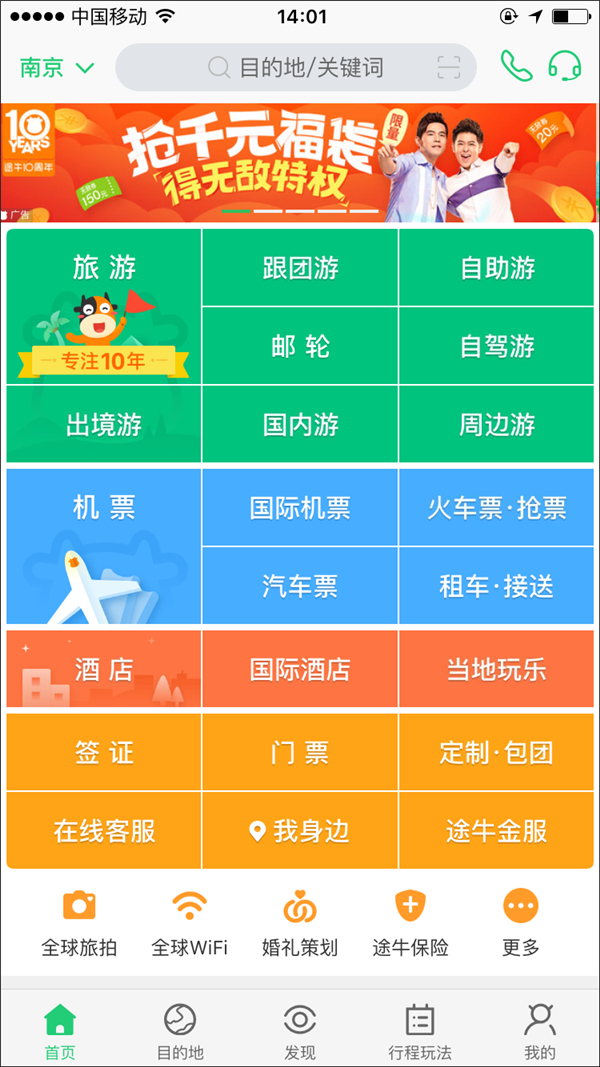Viewport: 600px width, 1067px height.
Task: Go to 酒店 hotels section
Action: tap(104, 669)
